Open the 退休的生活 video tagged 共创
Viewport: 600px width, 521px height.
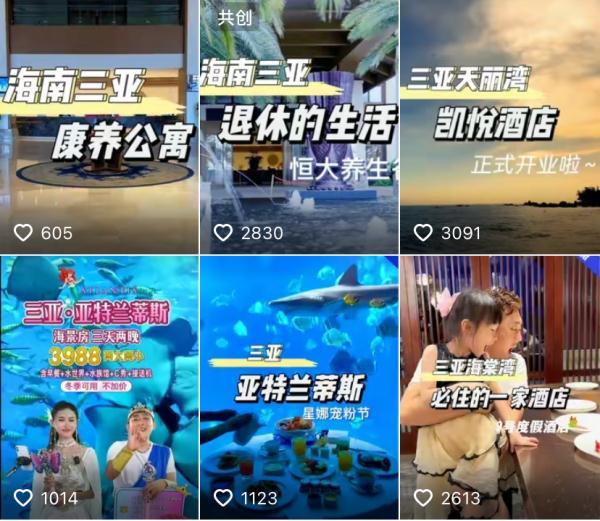tap(298, 125)
